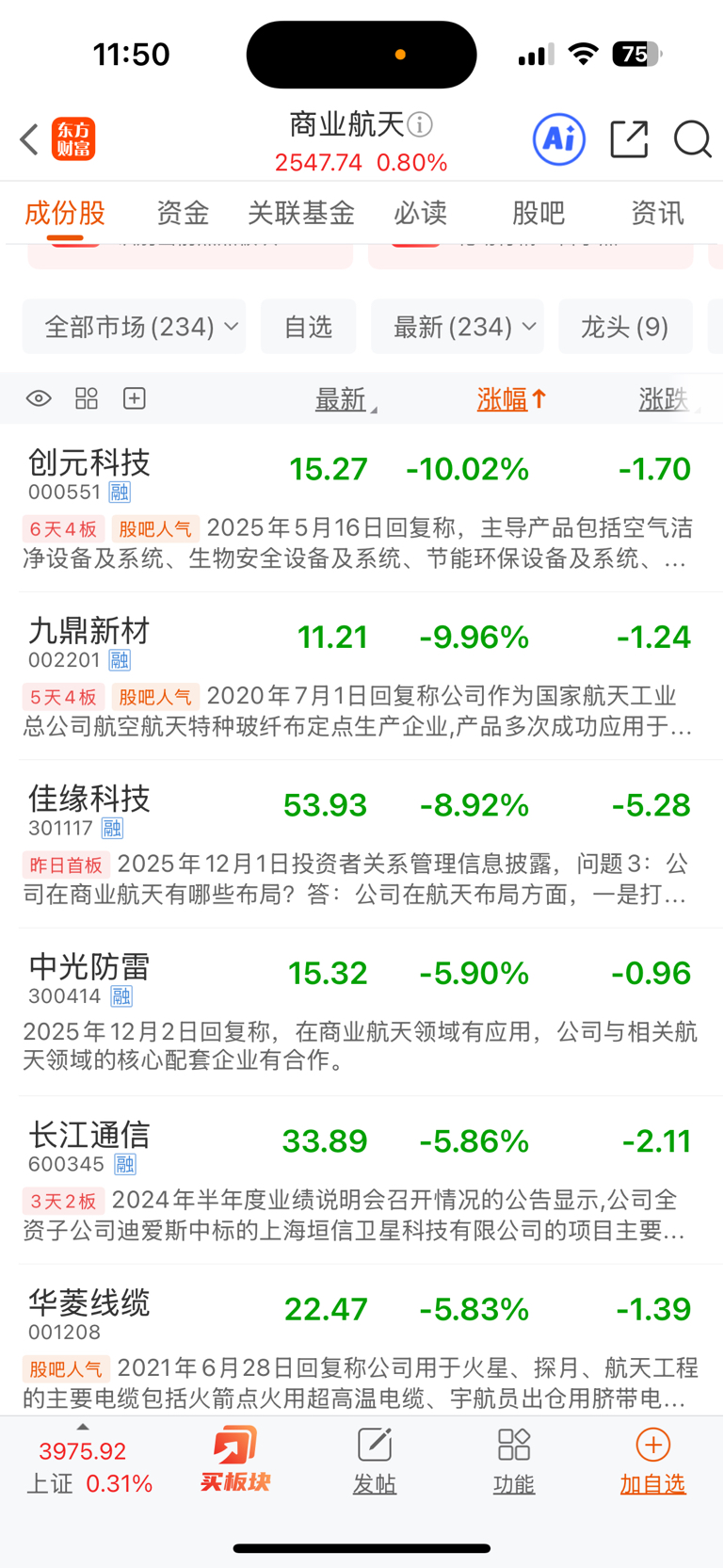
Task: Open stock 创元科技 details
Action: click(x=89, y=462)
